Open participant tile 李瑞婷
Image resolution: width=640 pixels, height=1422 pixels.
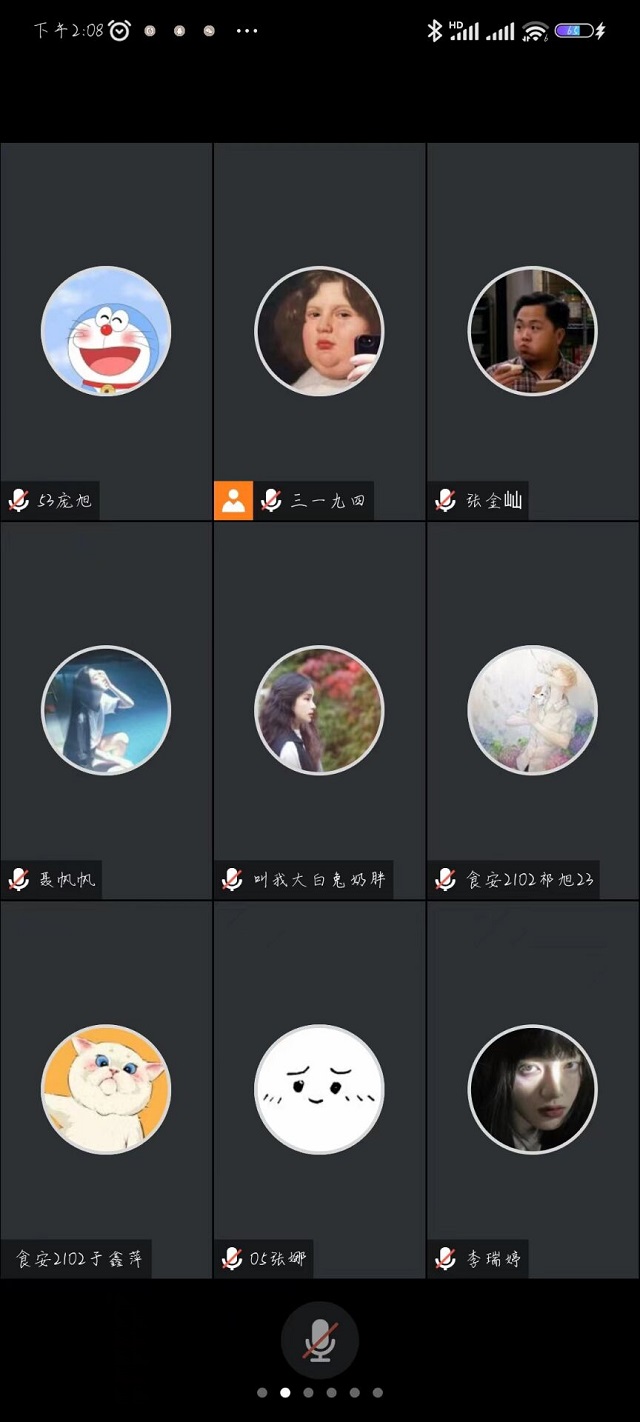pos(533,1089)
